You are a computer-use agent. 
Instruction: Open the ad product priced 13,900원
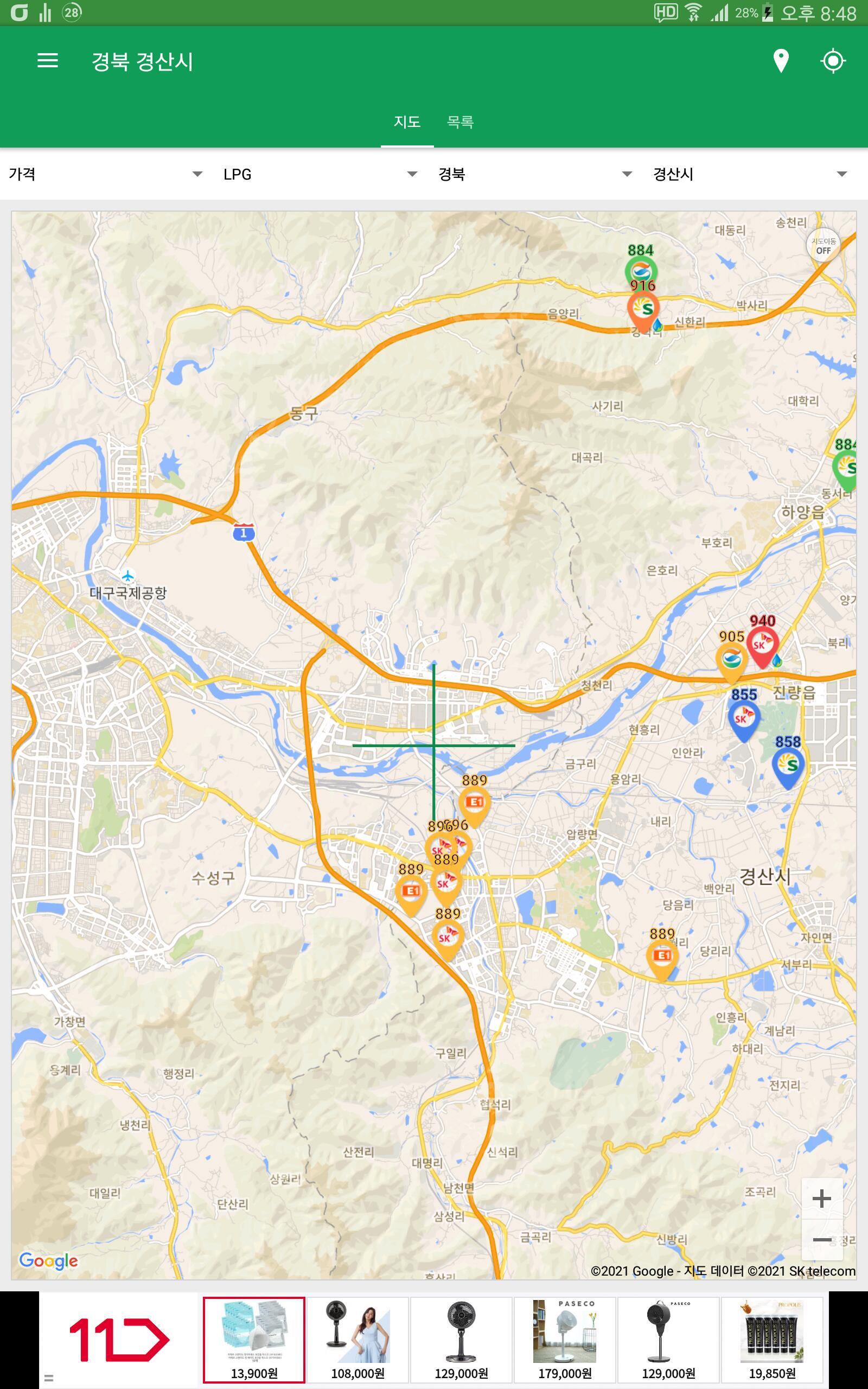pos(254,1340)
